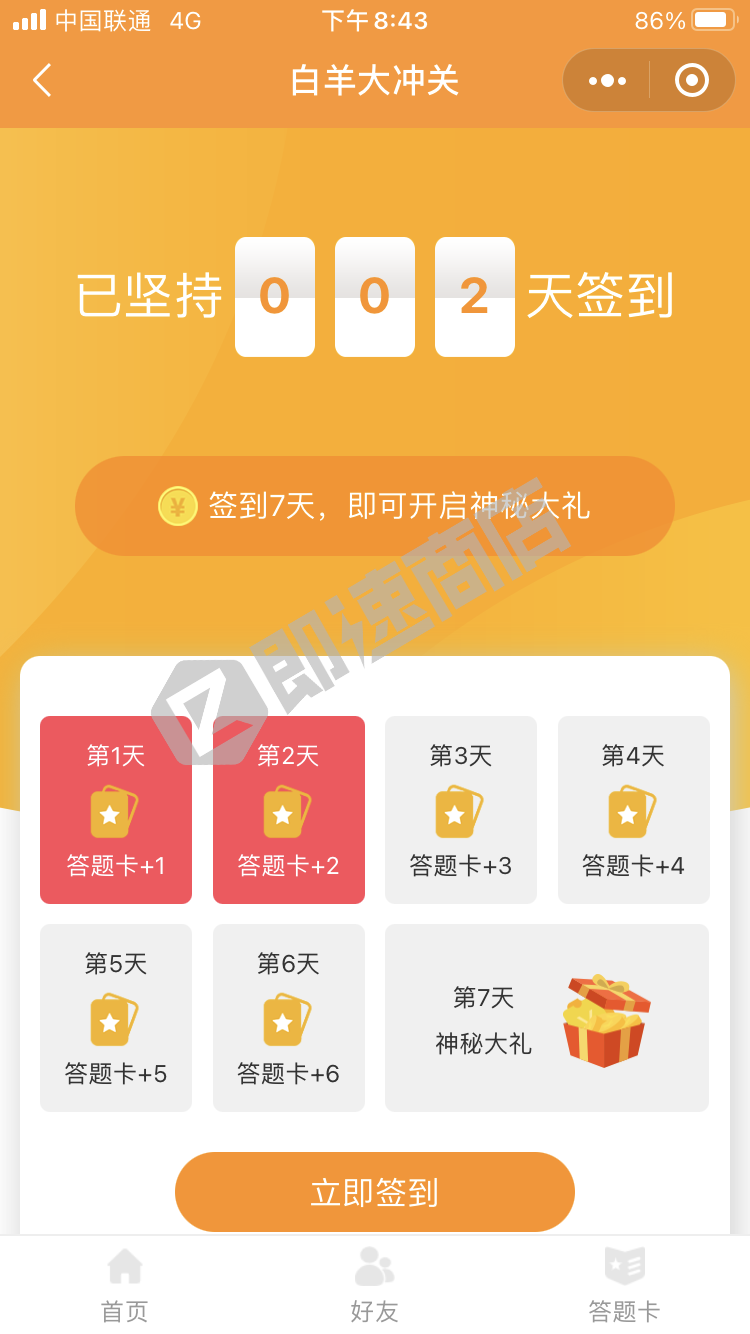
Task: Go back from 白羊大冲关 page
Action: point(42,80)
